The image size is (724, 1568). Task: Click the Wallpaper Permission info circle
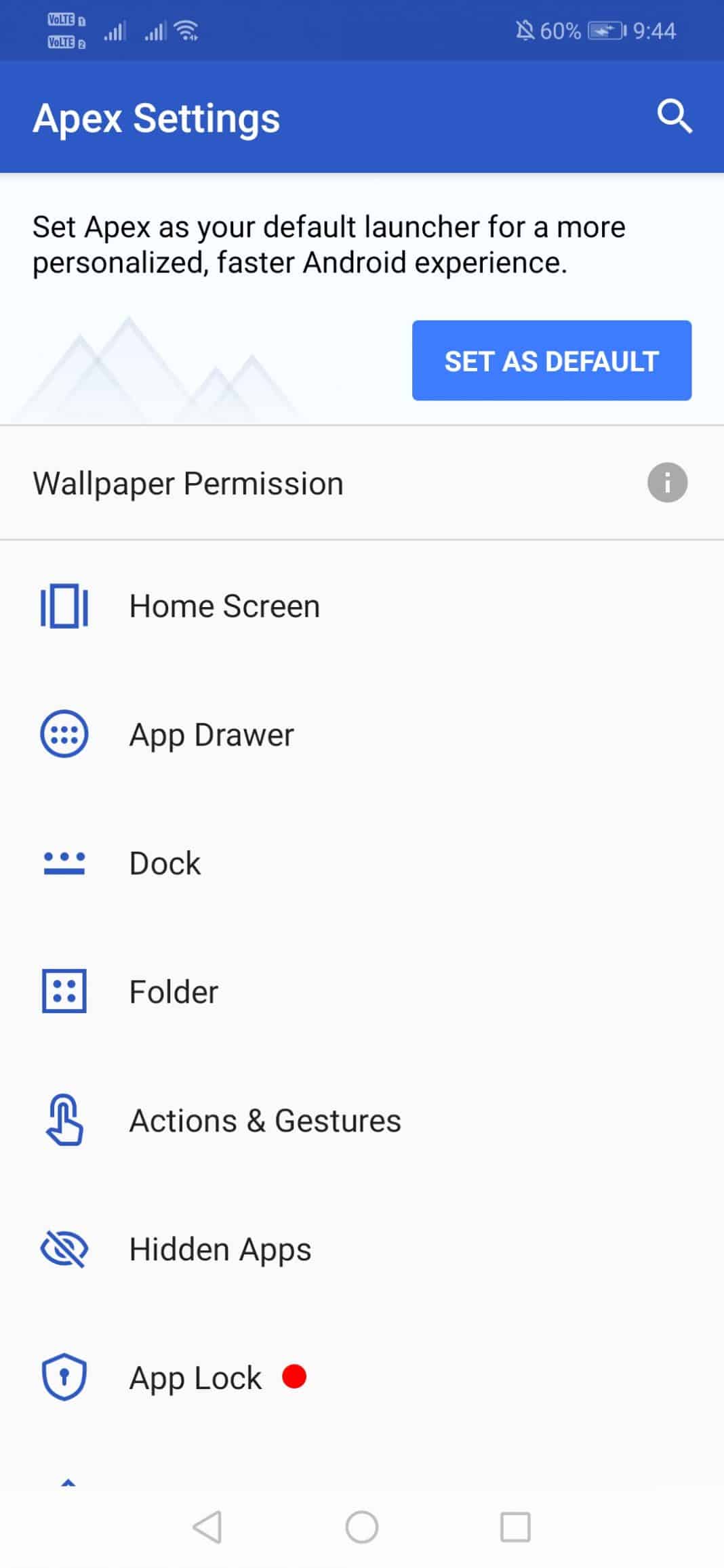[666, 482]
